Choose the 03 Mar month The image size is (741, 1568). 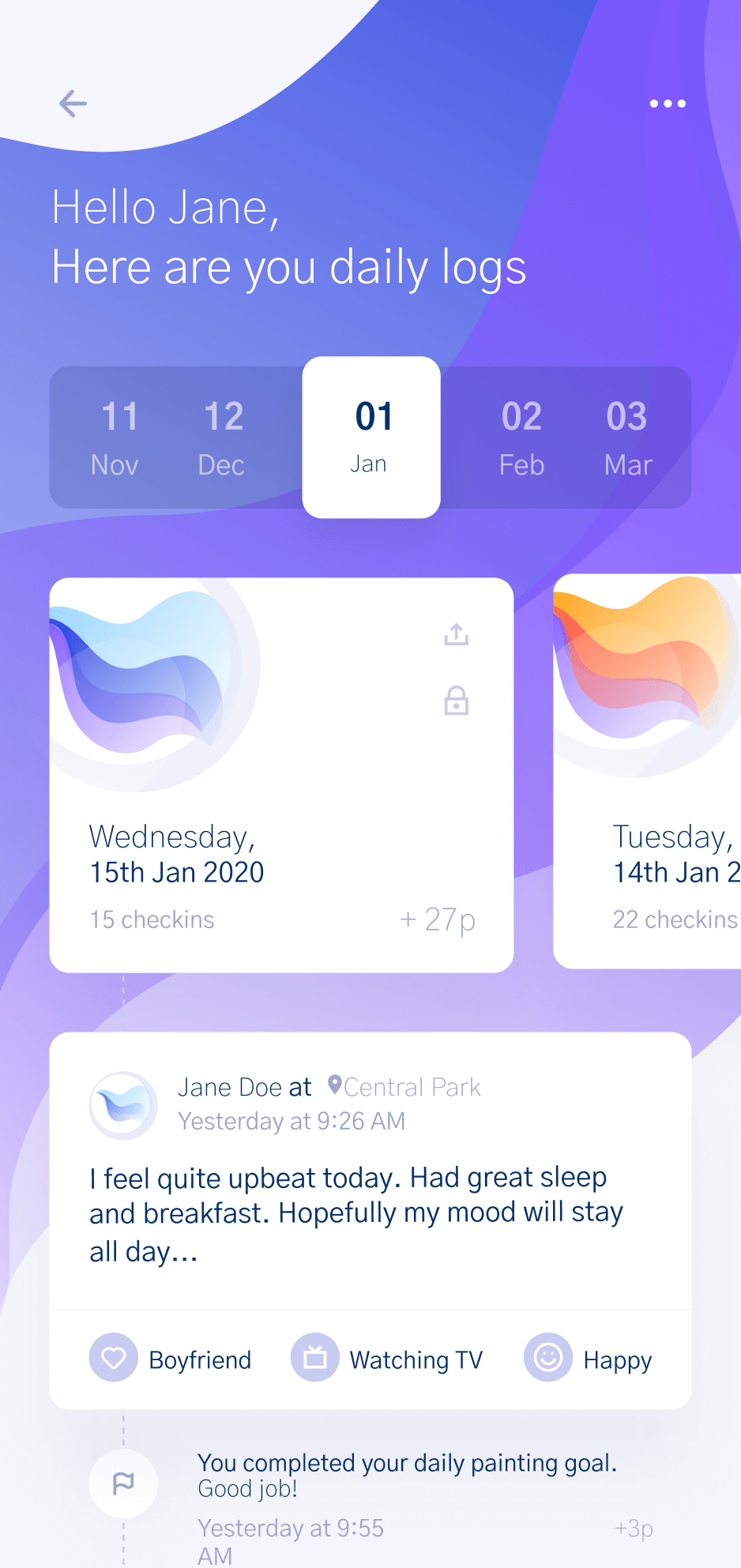point(627,438)
